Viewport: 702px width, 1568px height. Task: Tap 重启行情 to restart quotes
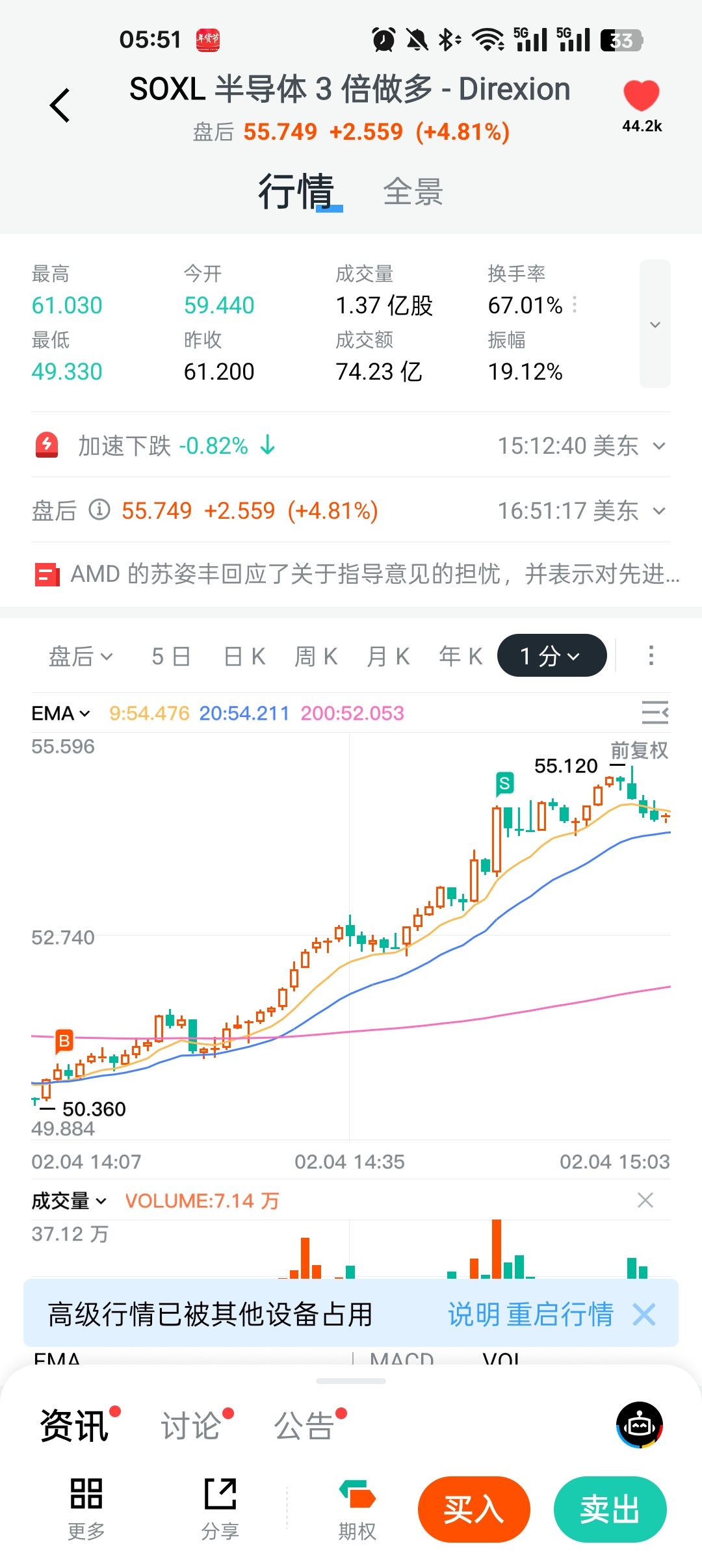click(560, 1314)
